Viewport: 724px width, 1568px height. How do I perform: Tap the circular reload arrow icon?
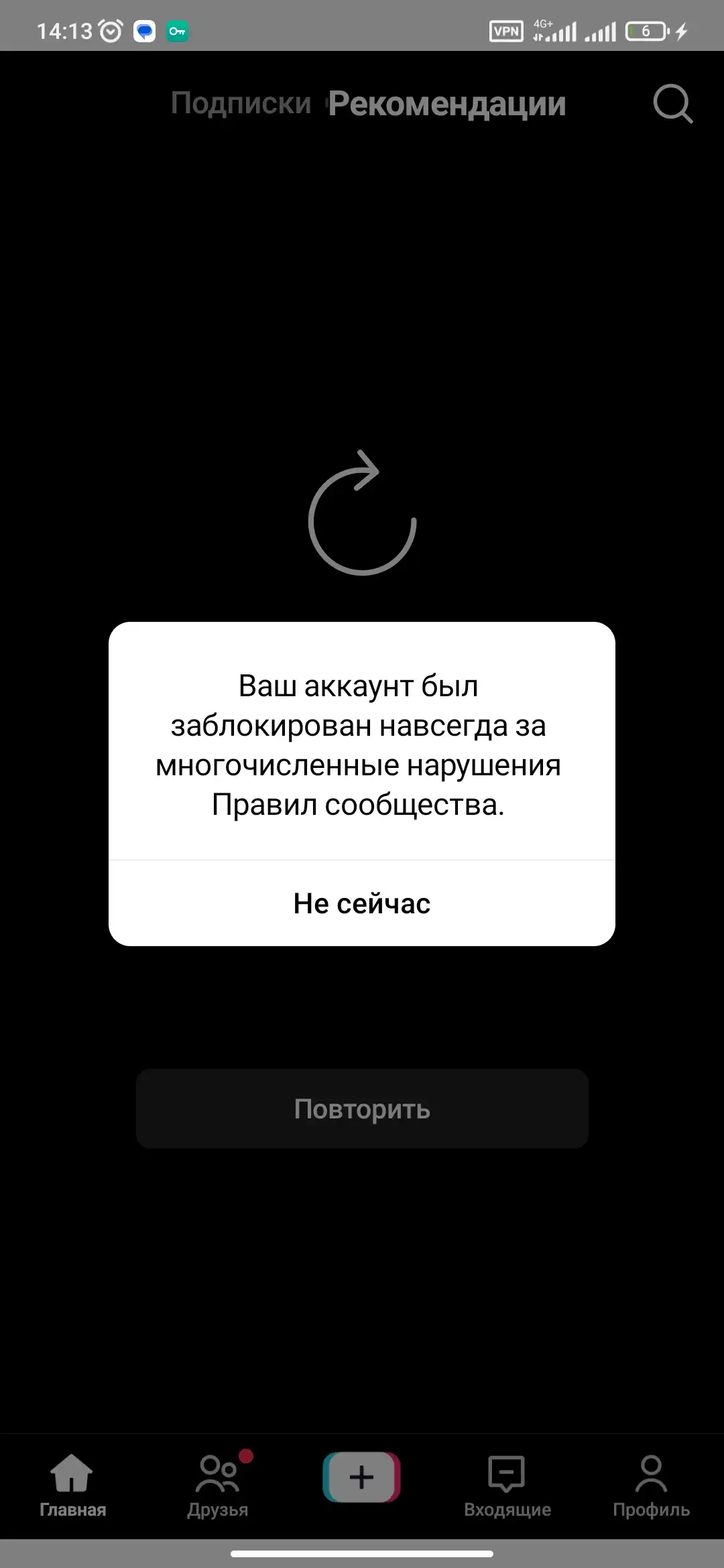pos(362,514)
